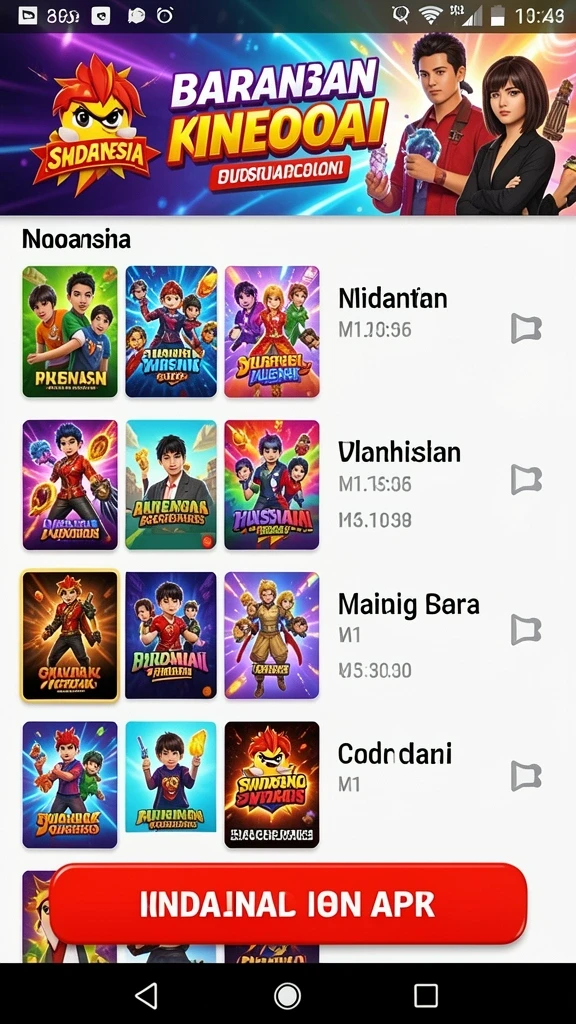Open the Baranban Kineooai promo banner
The image size is (576, 1024).
click(x=288, y=124)
